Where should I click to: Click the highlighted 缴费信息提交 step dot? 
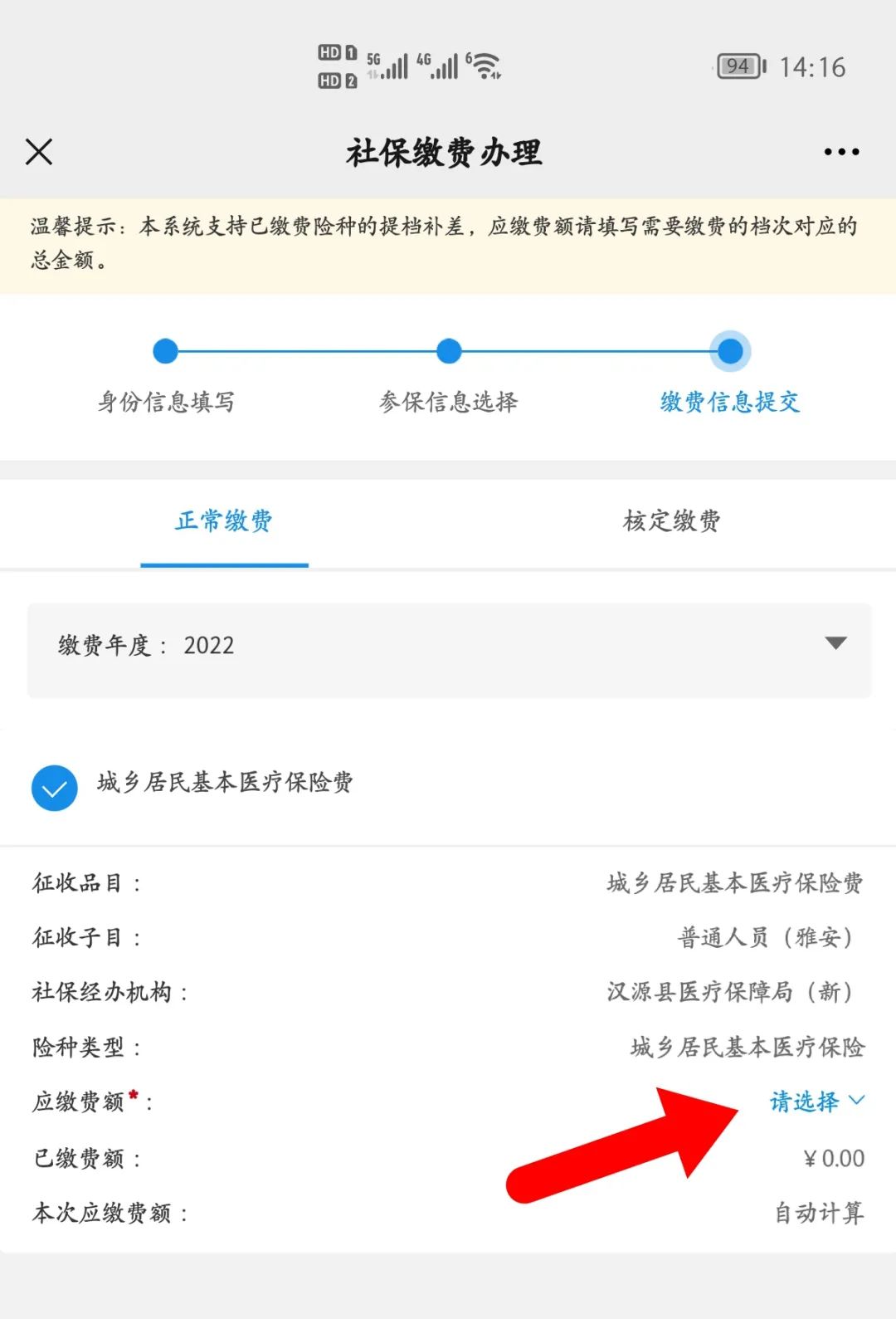730,352
